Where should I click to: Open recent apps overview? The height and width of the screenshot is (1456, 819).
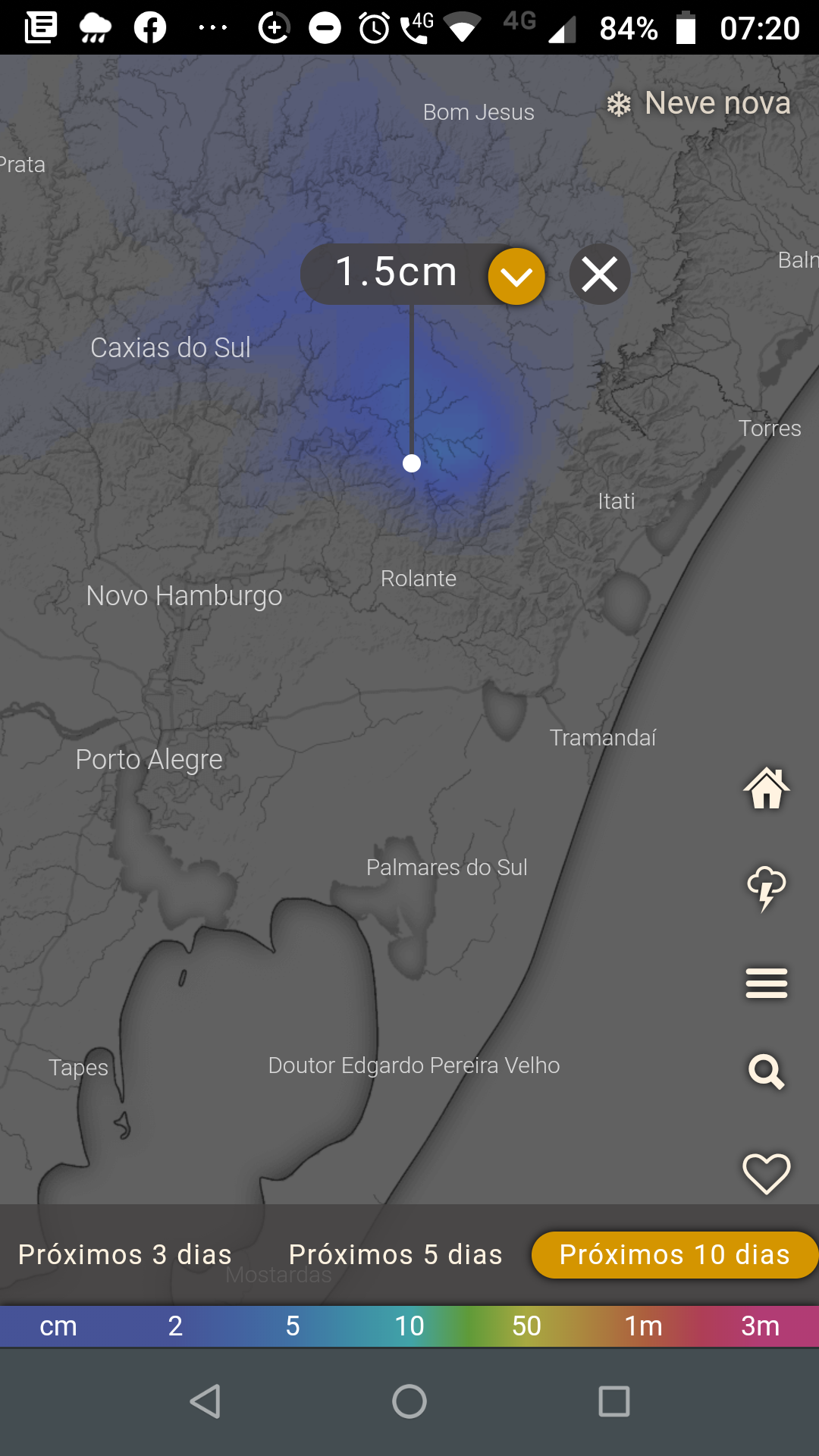[614, 1401]
